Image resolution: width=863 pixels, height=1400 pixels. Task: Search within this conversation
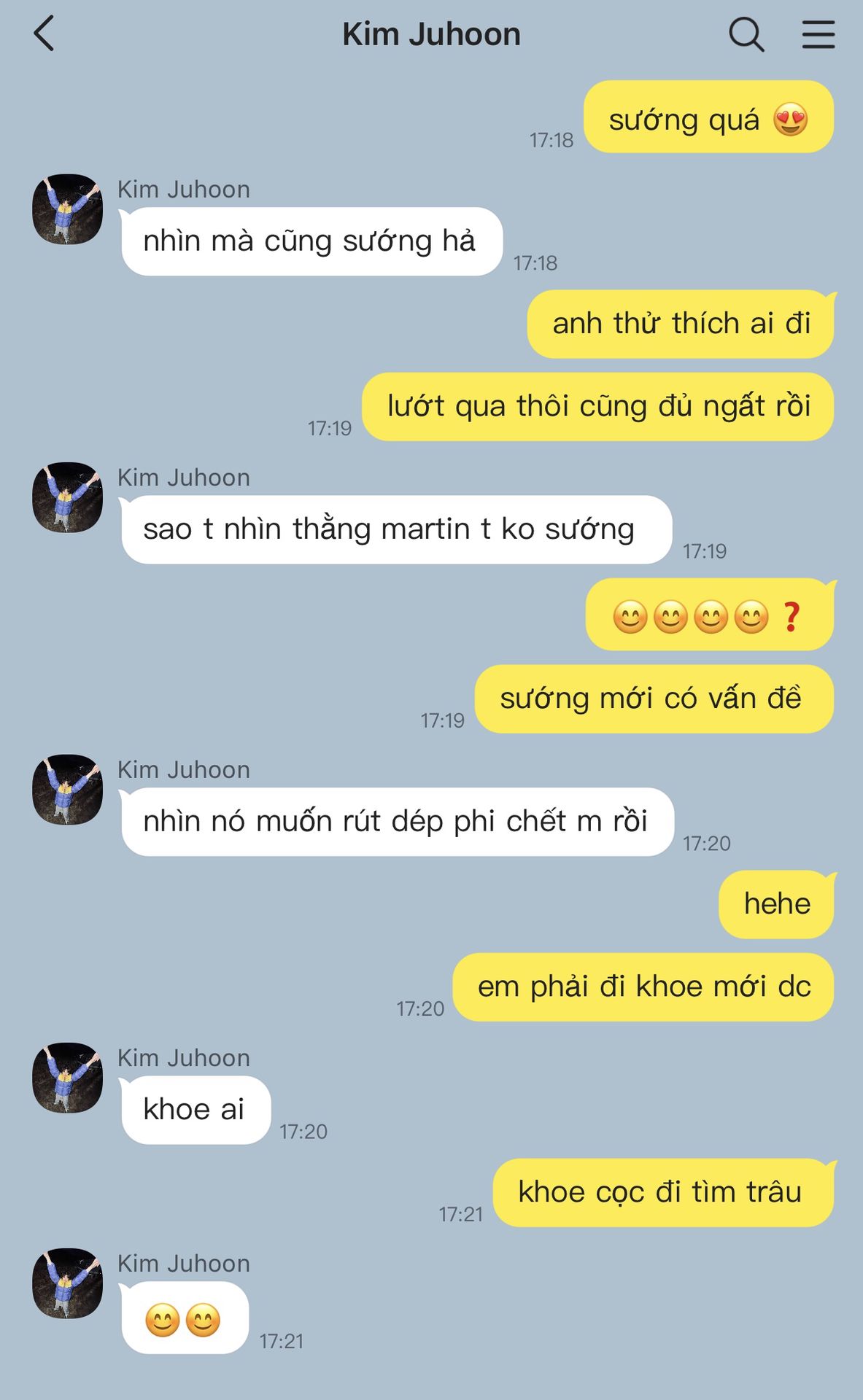tap(746, 34)
